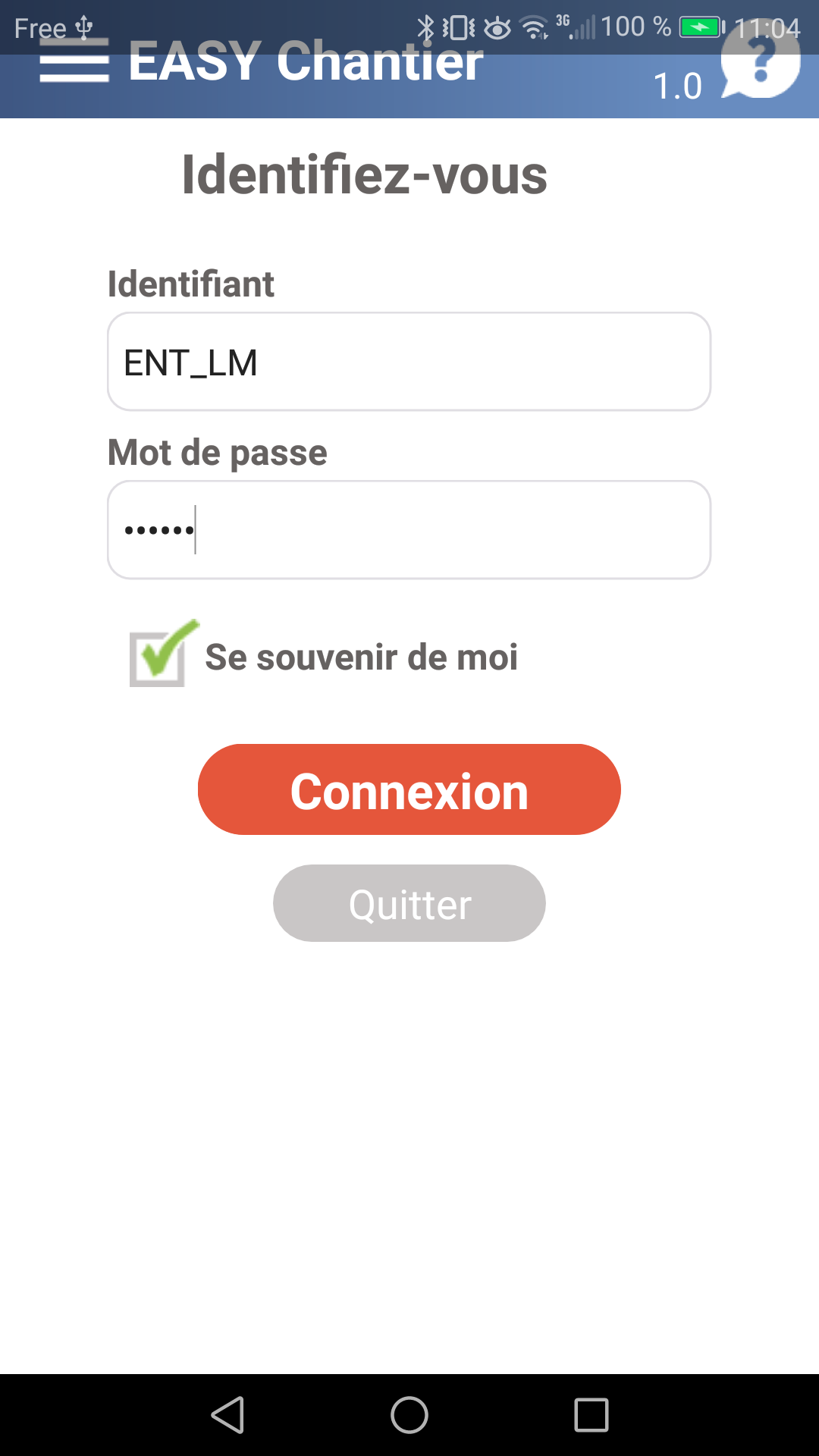Image resolution: width=819 pixels, height=1456 pixels.
Task: Open the help question mark bubble
Action: pos(760,61)
